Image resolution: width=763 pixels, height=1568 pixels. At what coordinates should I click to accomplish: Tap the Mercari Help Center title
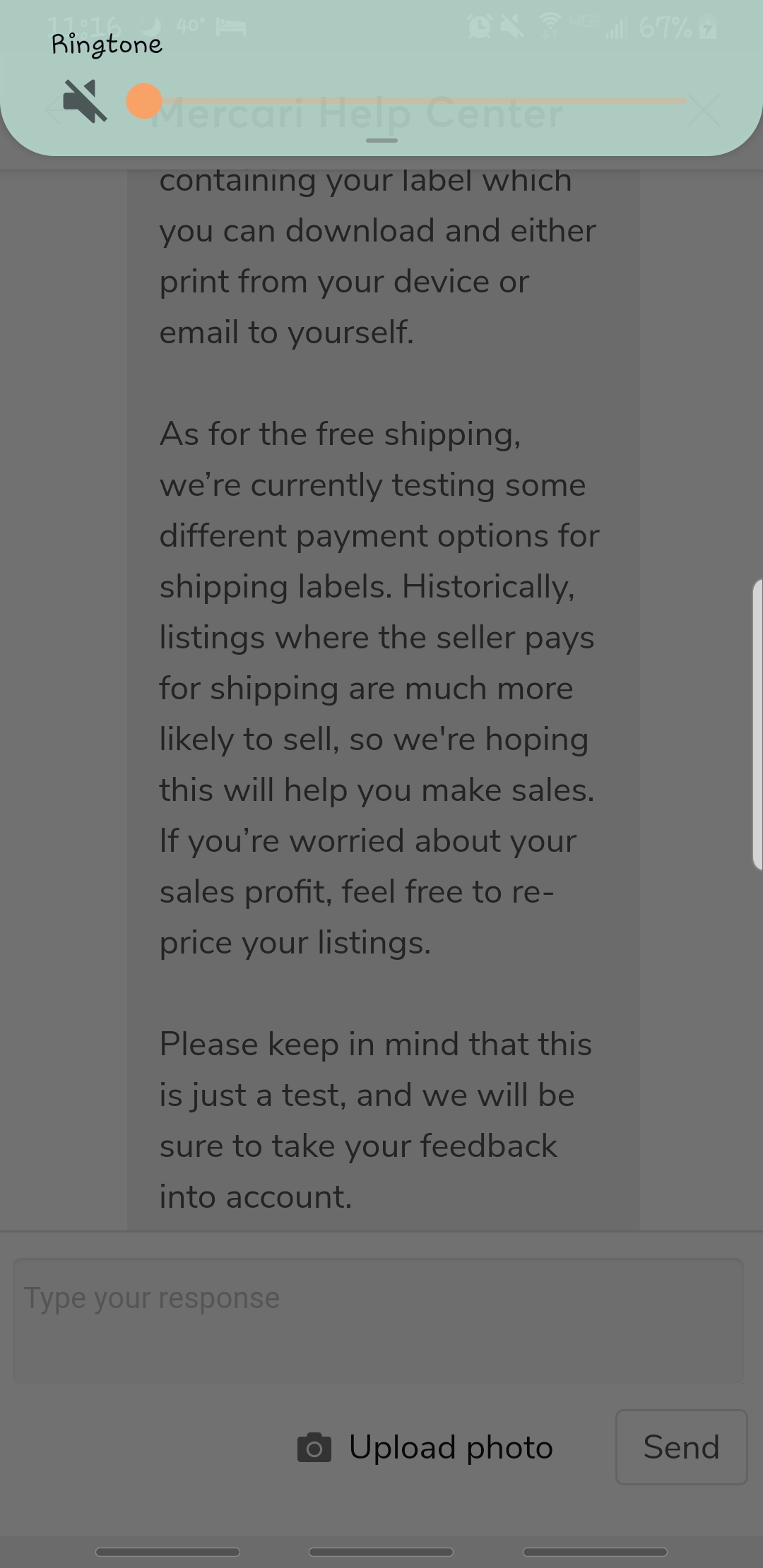click(x=359, y=113)
